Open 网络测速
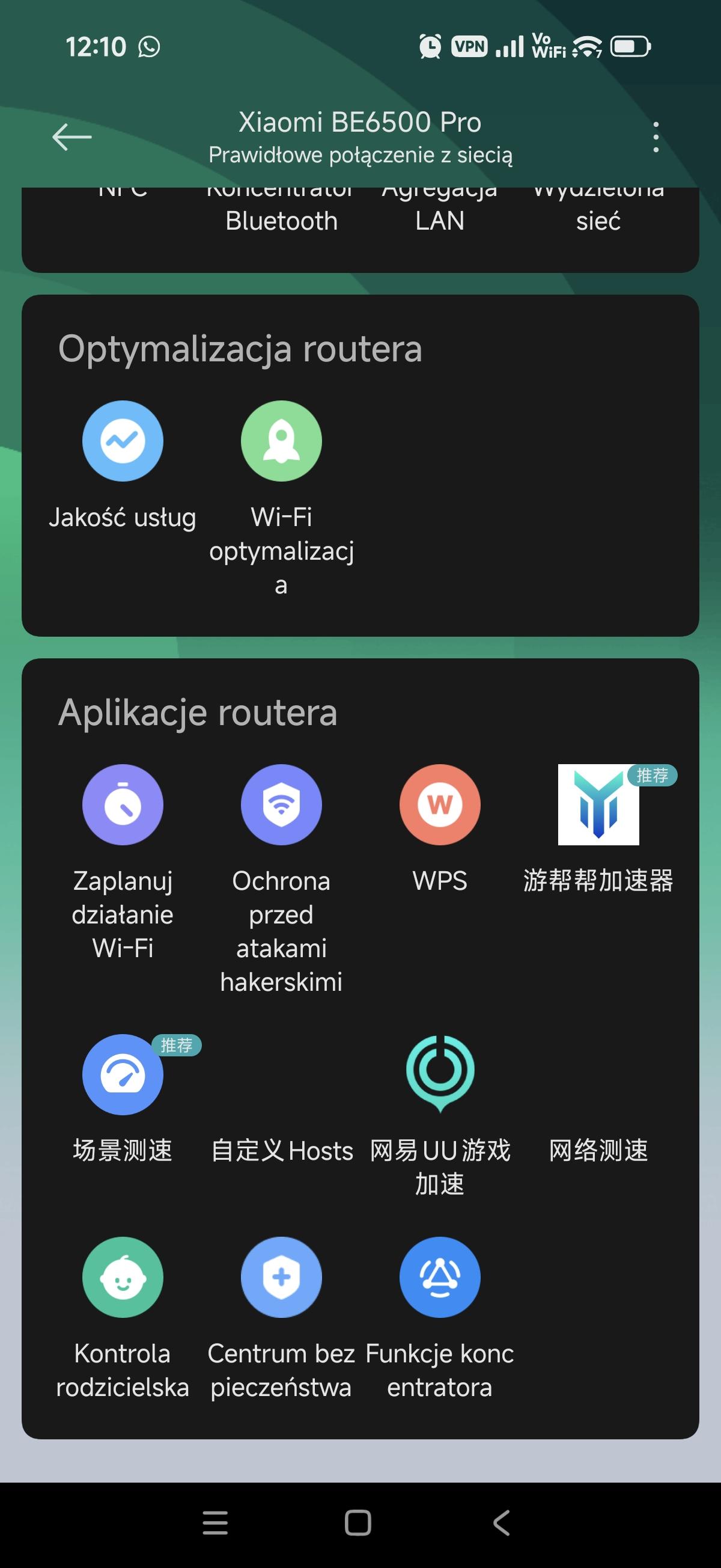 click(x=598, y=1149)
